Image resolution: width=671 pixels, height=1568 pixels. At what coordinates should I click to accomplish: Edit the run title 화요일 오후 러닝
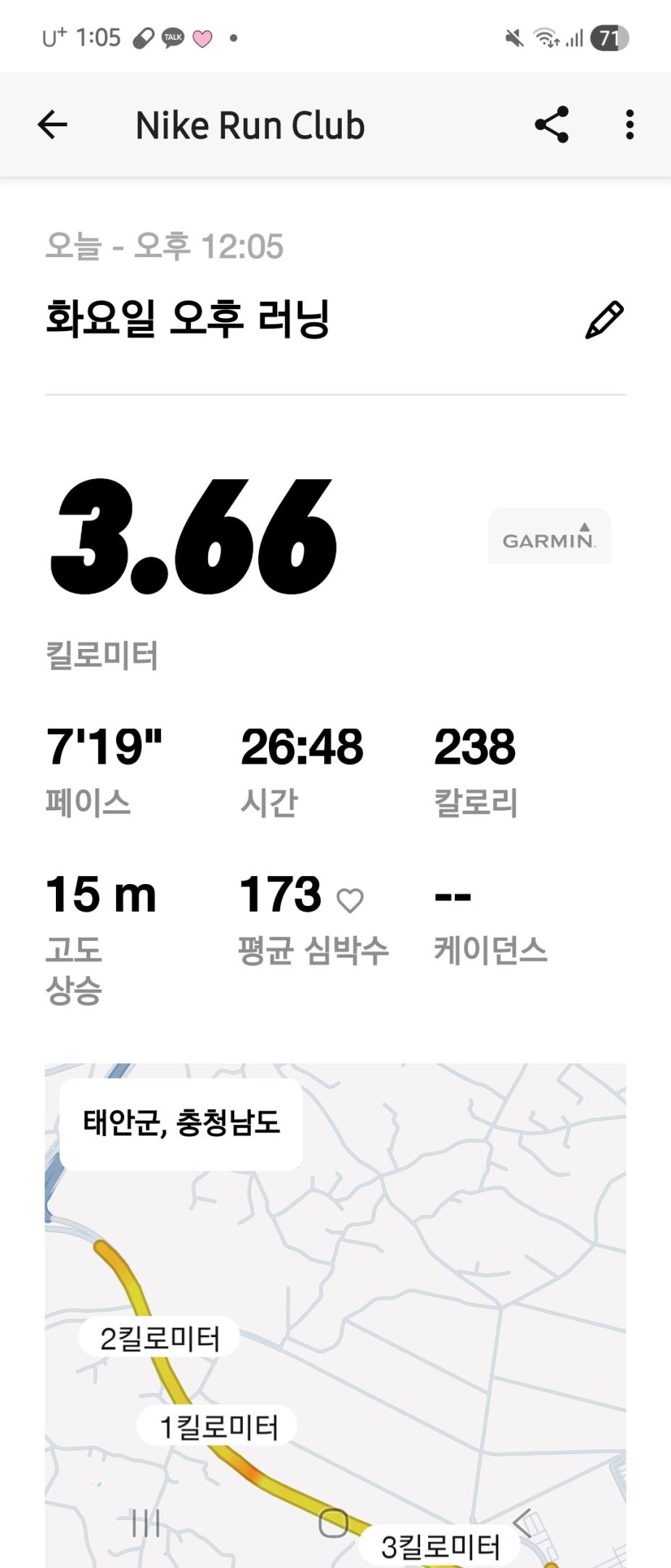(x=604, y=320)
